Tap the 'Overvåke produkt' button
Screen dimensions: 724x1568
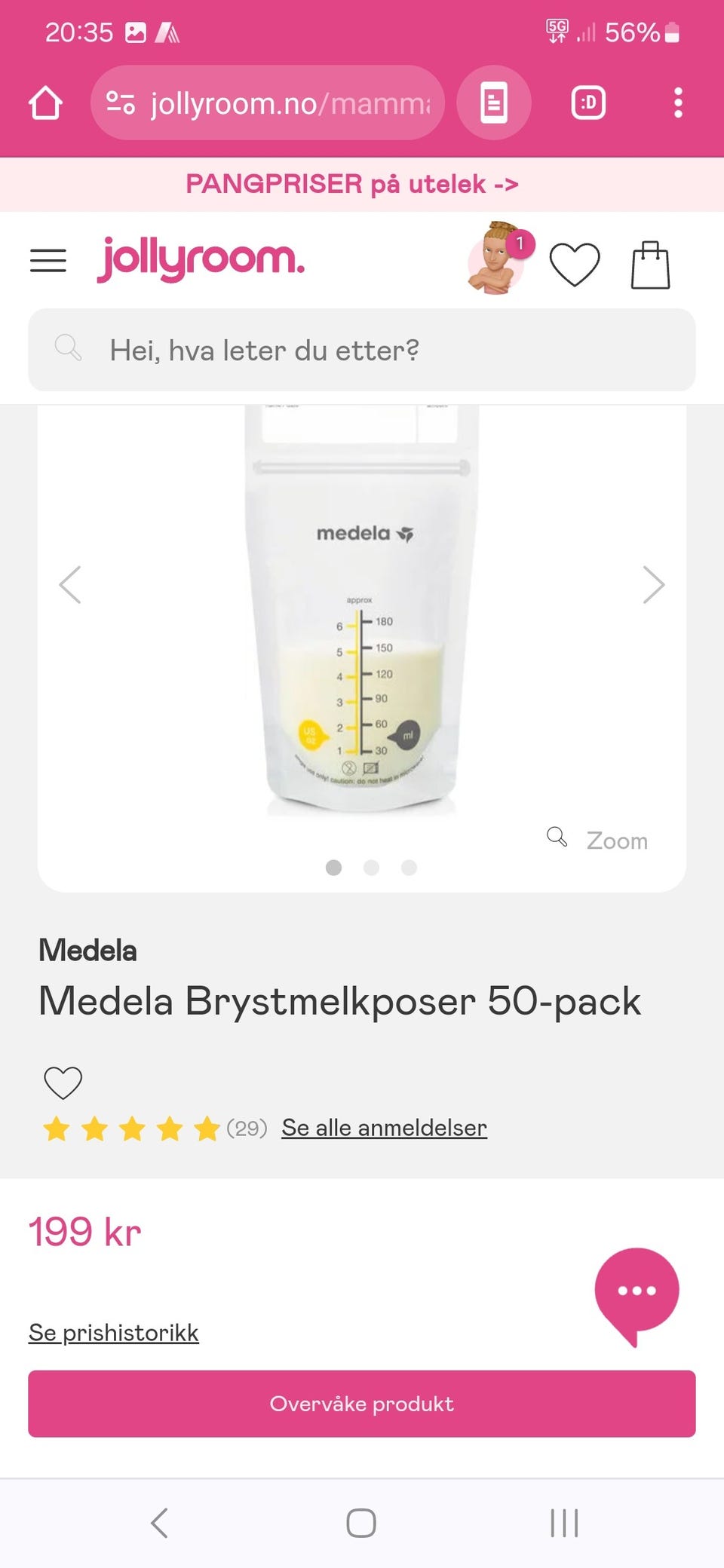click(x=362, y=1404)
